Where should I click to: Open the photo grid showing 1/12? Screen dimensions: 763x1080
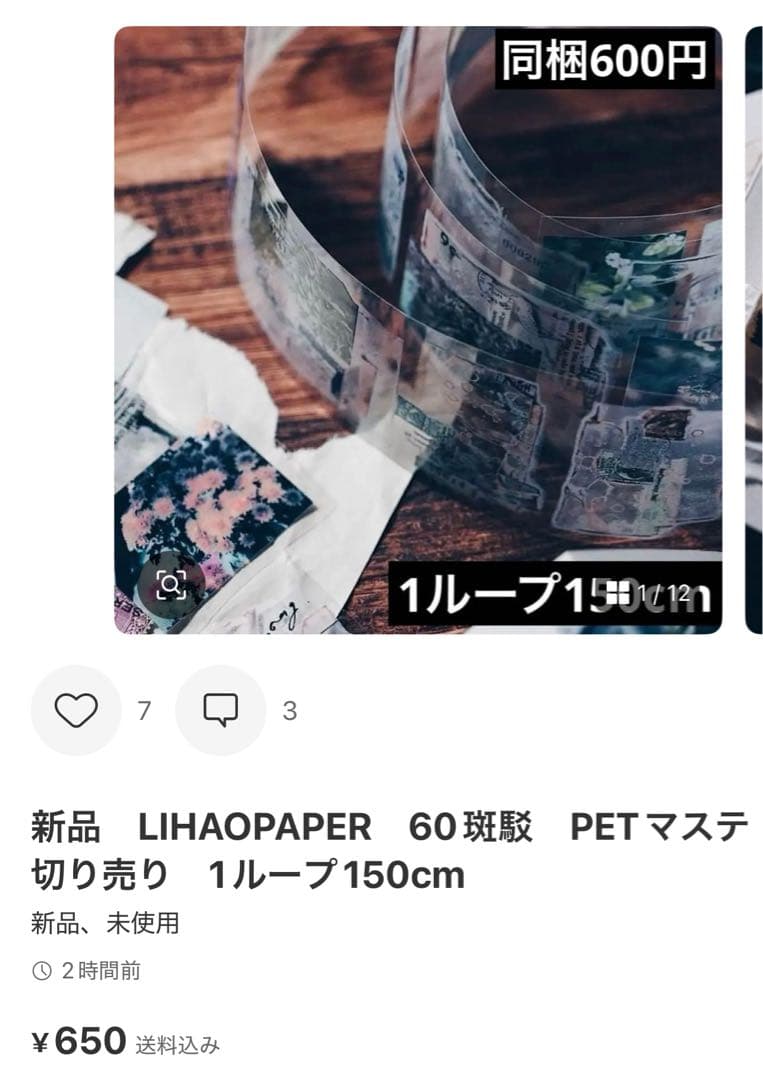(x=649, y=592)
